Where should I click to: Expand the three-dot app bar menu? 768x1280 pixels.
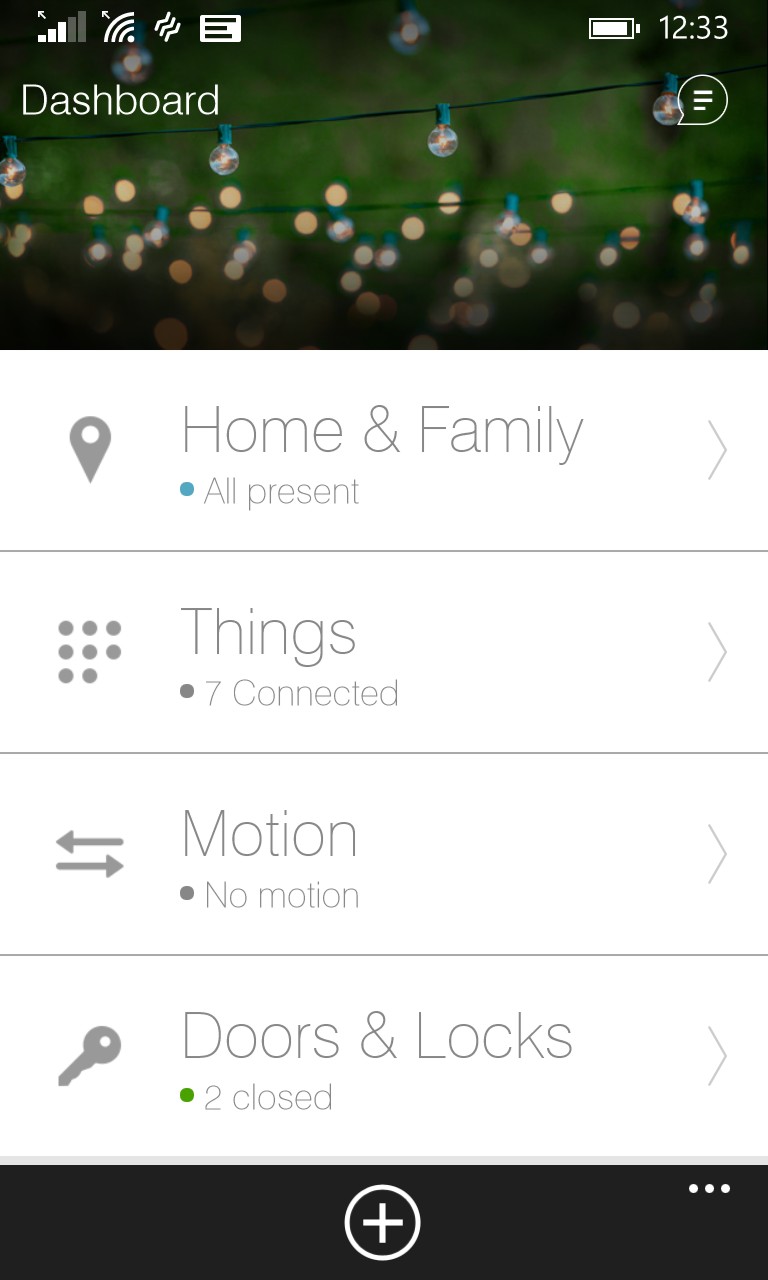[x=709, y=1189]
